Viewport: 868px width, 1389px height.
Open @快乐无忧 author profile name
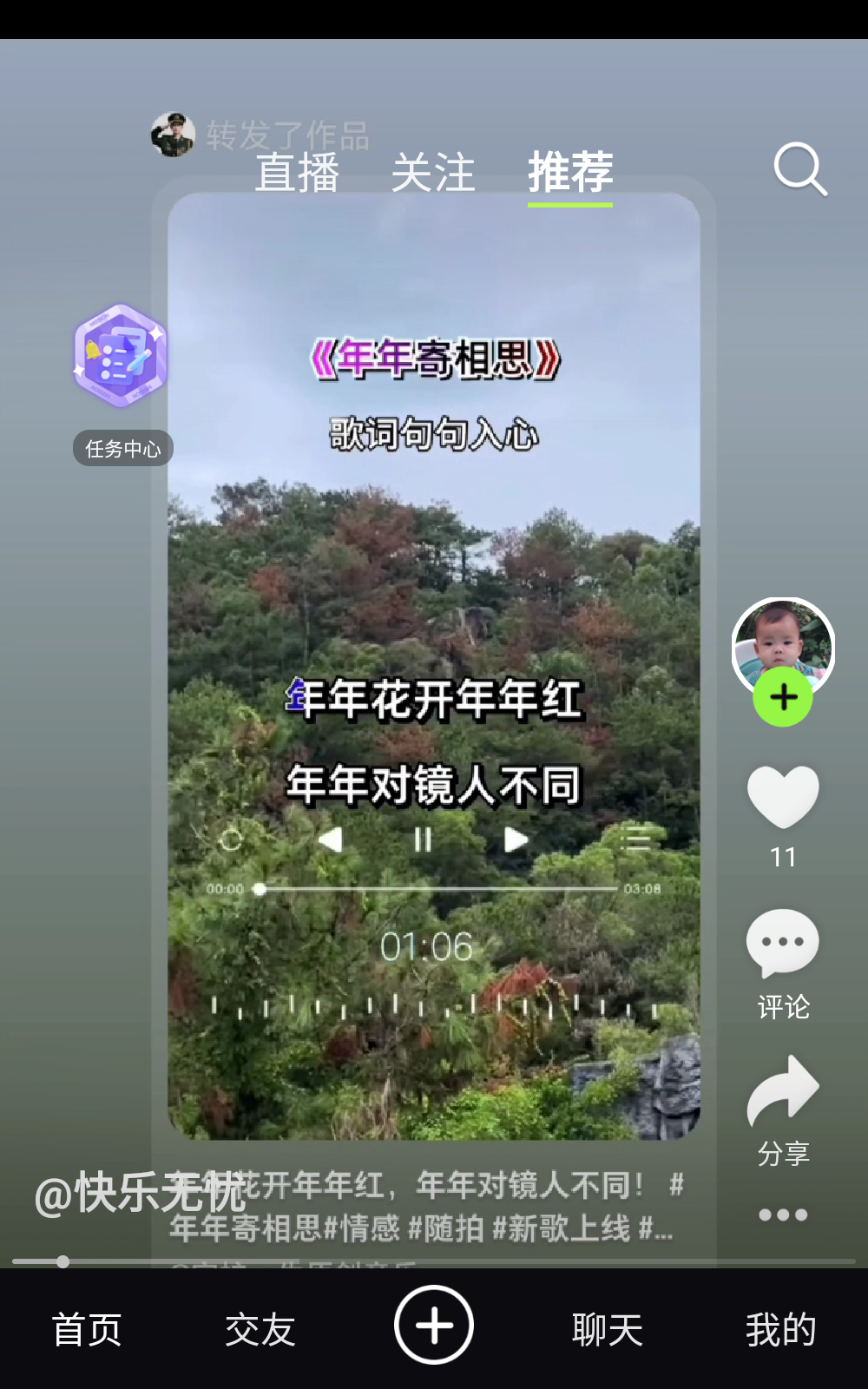coord(139,1194)
